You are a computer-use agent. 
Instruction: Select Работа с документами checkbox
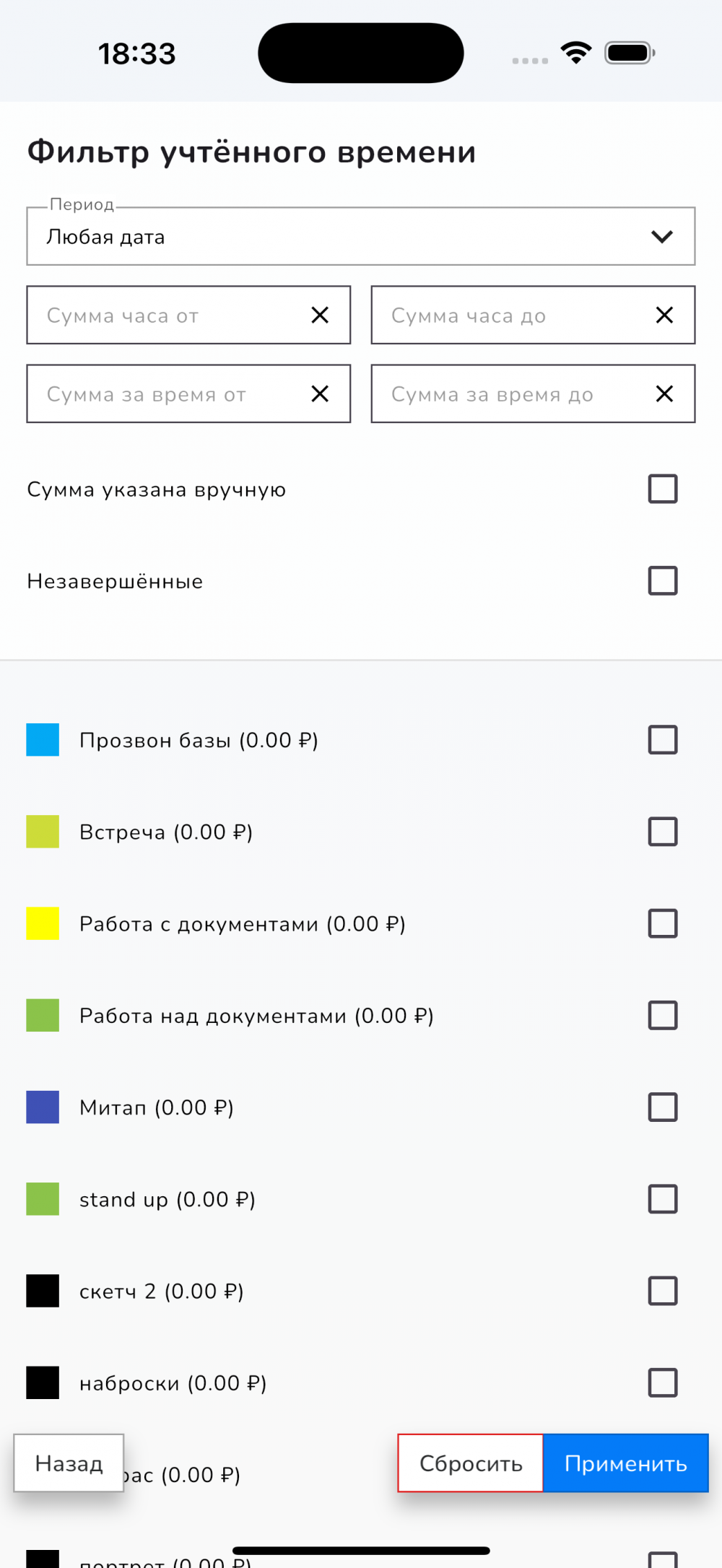click(x=662, y=923)
